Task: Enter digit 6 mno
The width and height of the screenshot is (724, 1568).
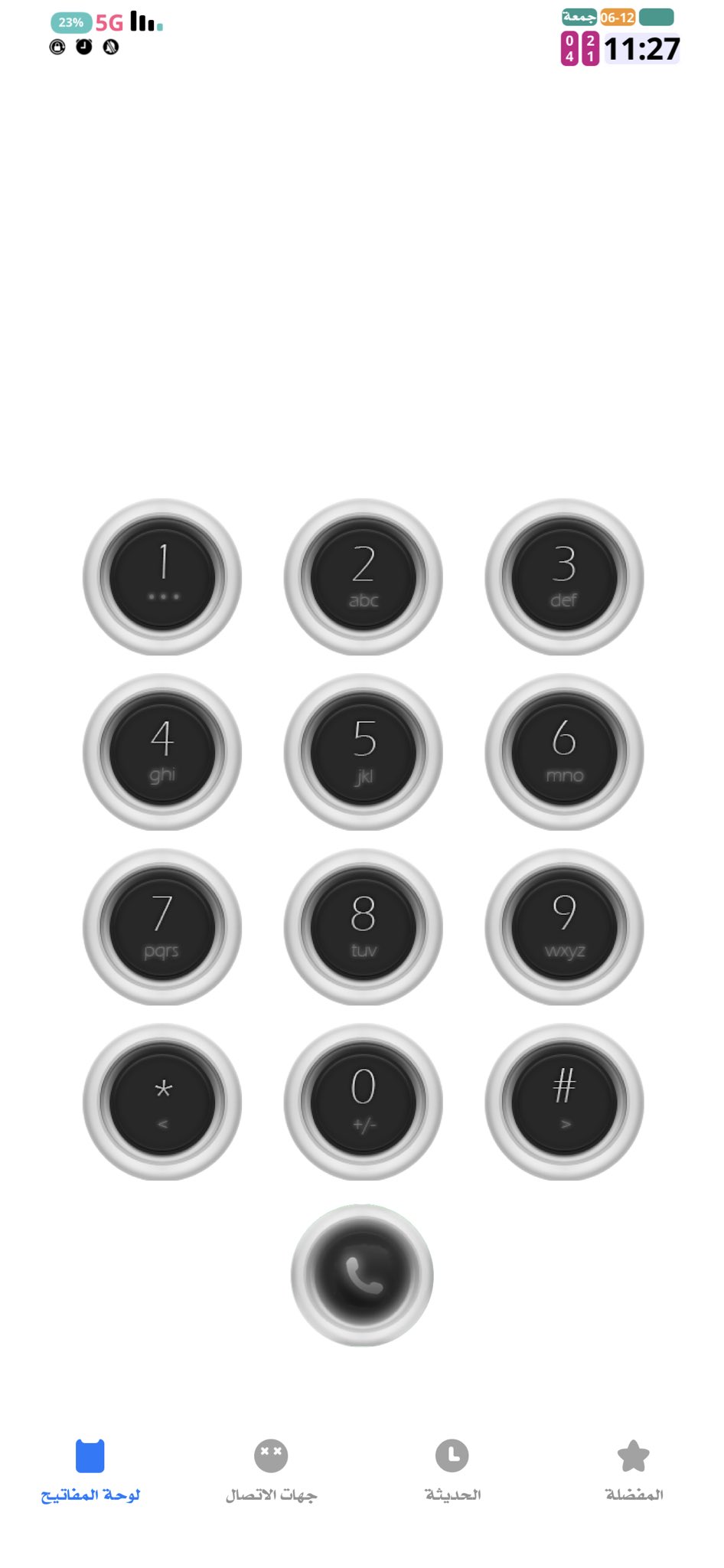Action: tap(564, 752)
